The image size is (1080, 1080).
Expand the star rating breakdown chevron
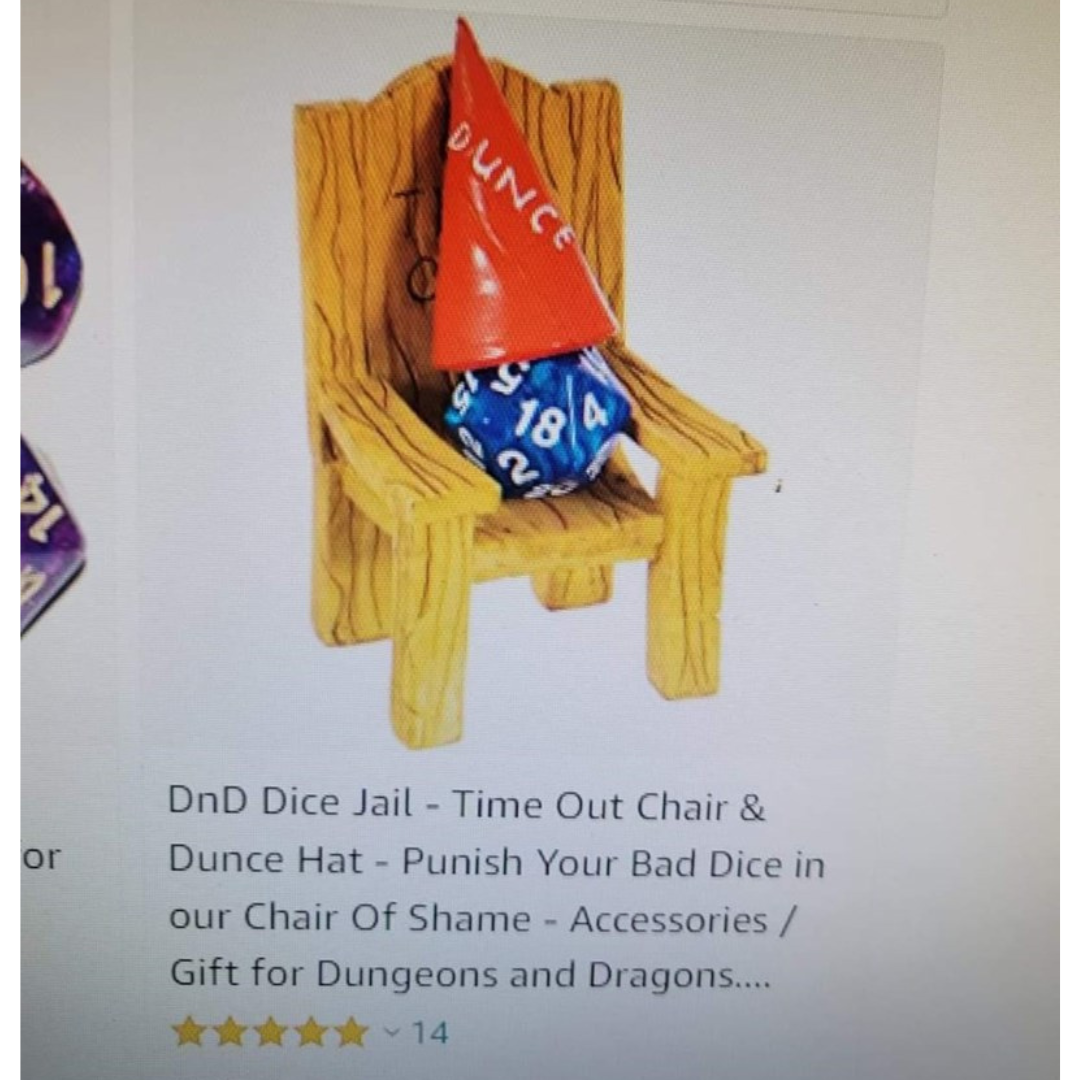tap(394, 1031)
